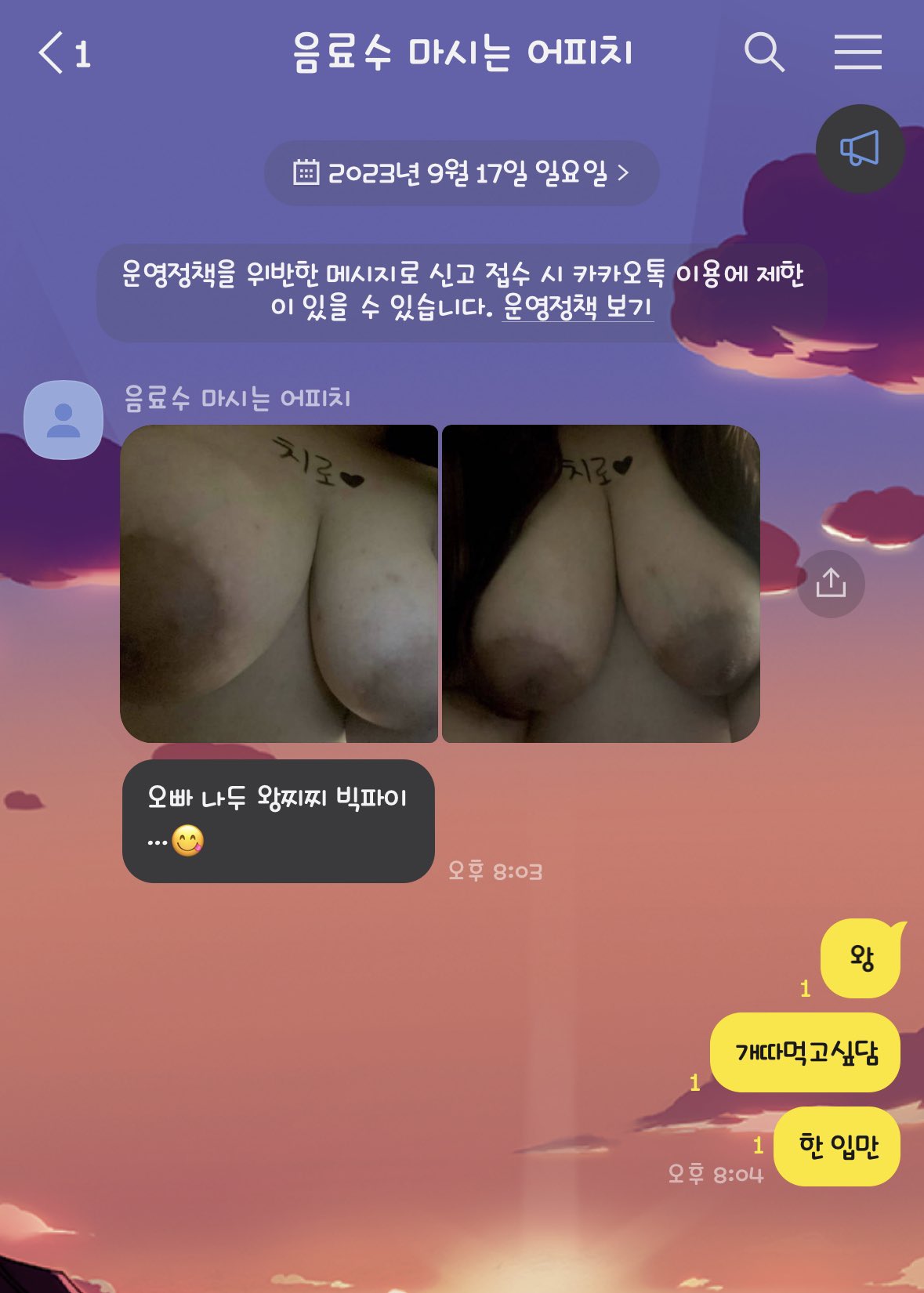Open the second received photo
The image size is (924, 1293).
pos(601,584)
